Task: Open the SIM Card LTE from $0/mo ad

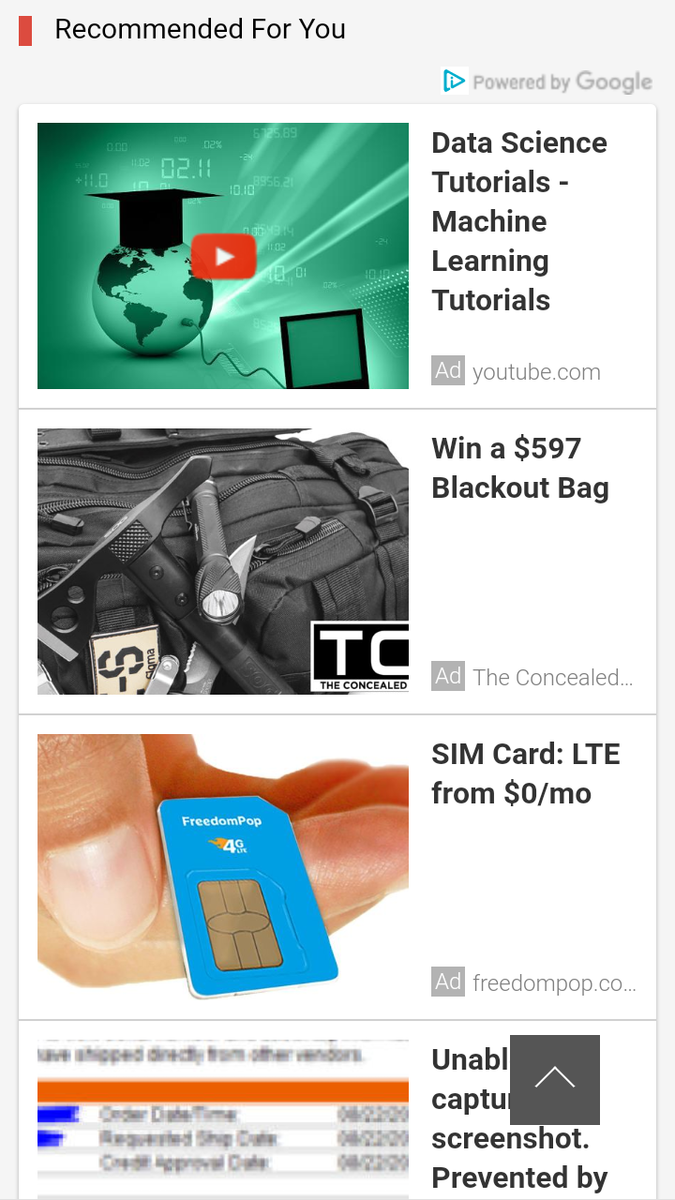Action: [337, 868]
